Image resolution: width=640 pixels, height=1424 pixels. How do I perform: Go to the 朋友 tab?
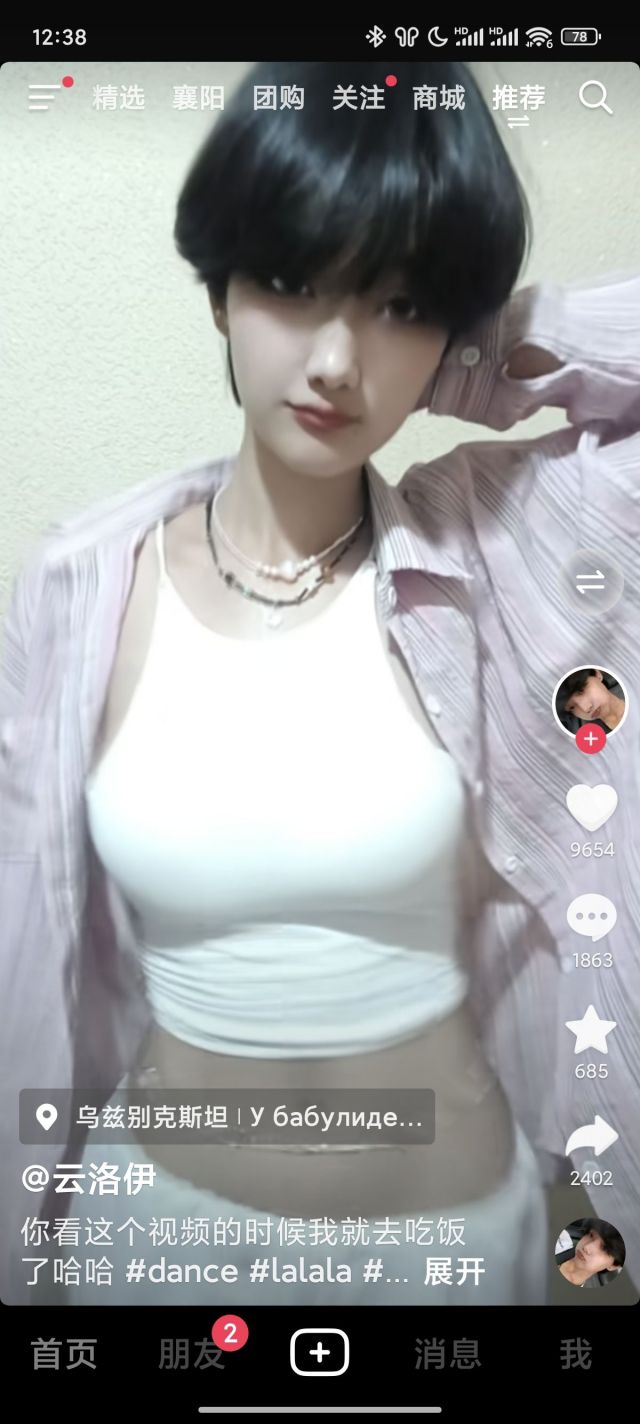(191, 1354)
